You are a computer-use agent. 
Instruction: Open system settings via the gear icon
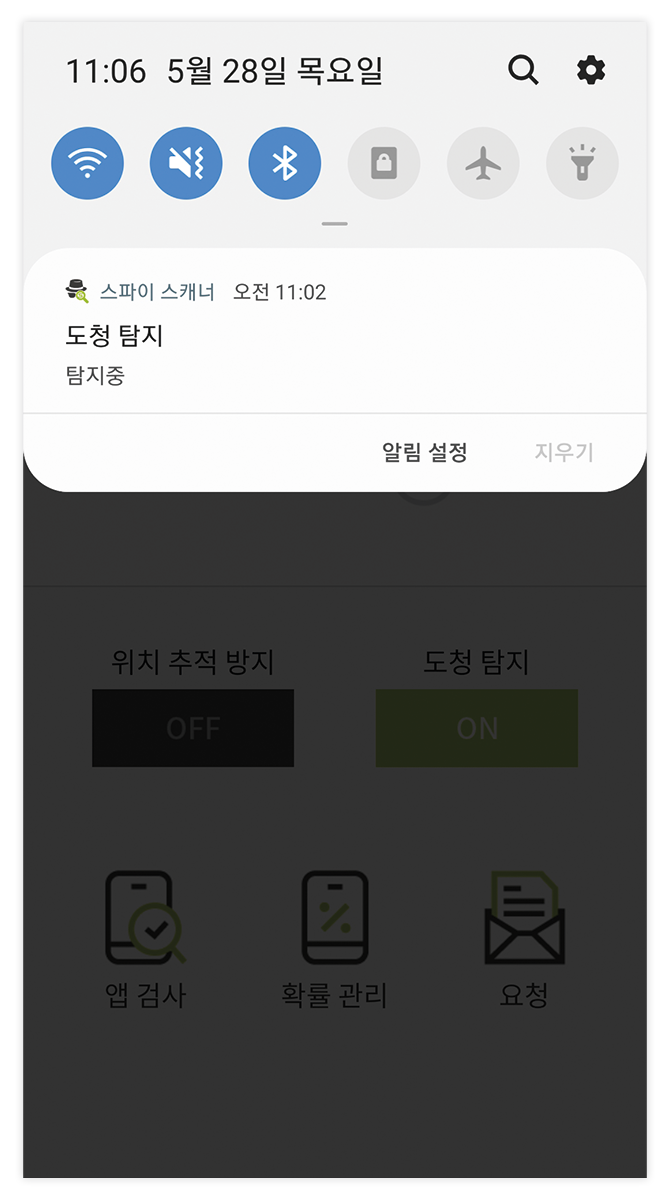tap(591, 70)
